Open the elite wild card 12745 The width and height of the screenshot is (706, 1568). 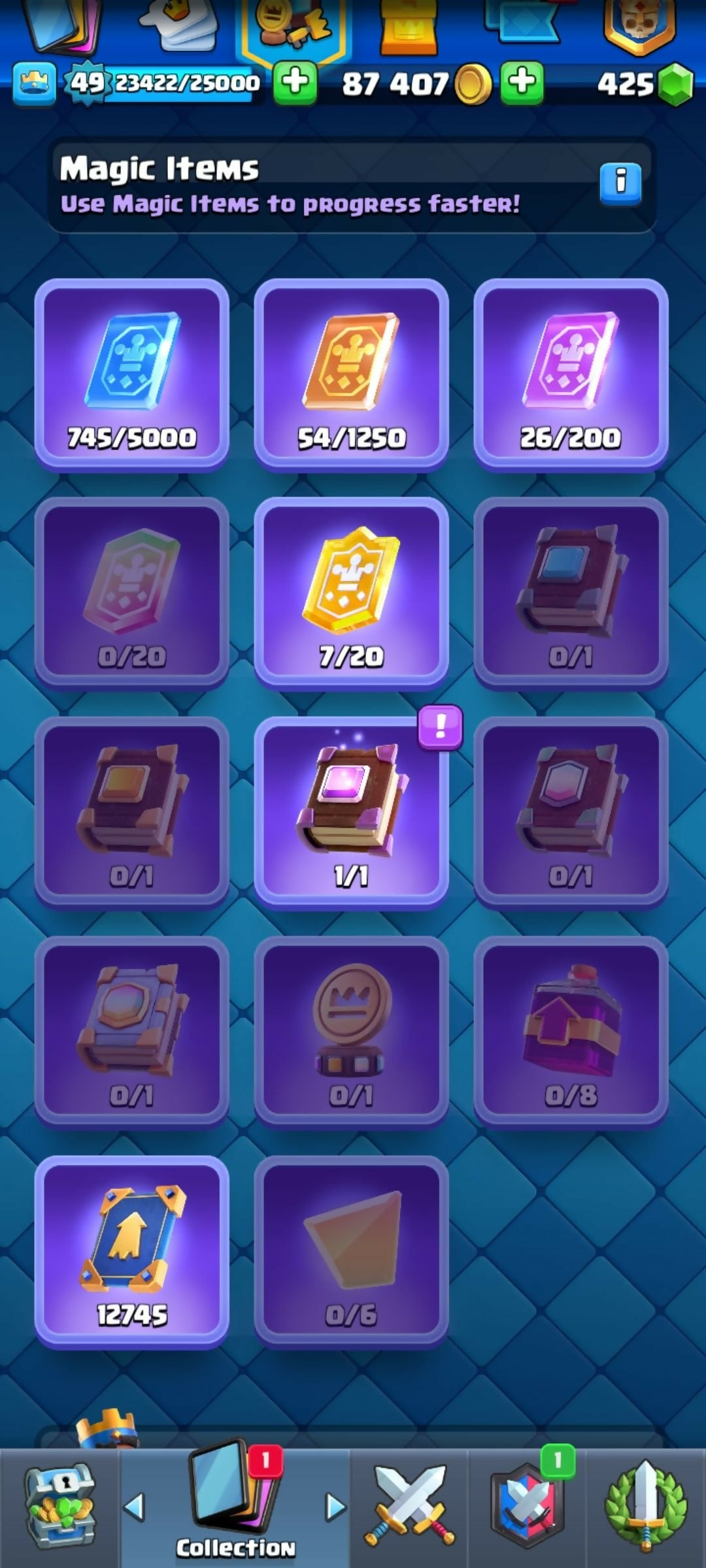click(132, 1252)
